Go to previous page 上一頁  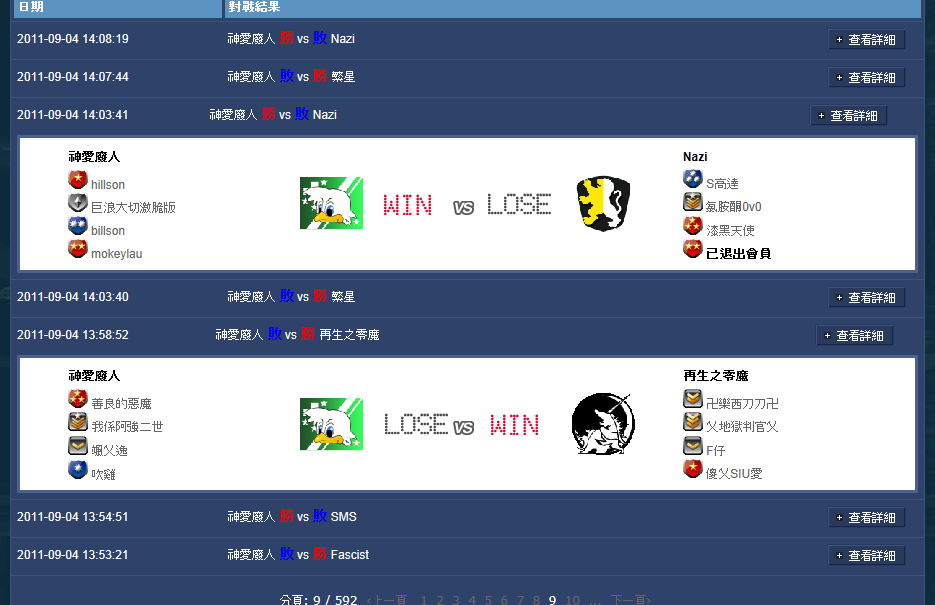pos(387,600)
